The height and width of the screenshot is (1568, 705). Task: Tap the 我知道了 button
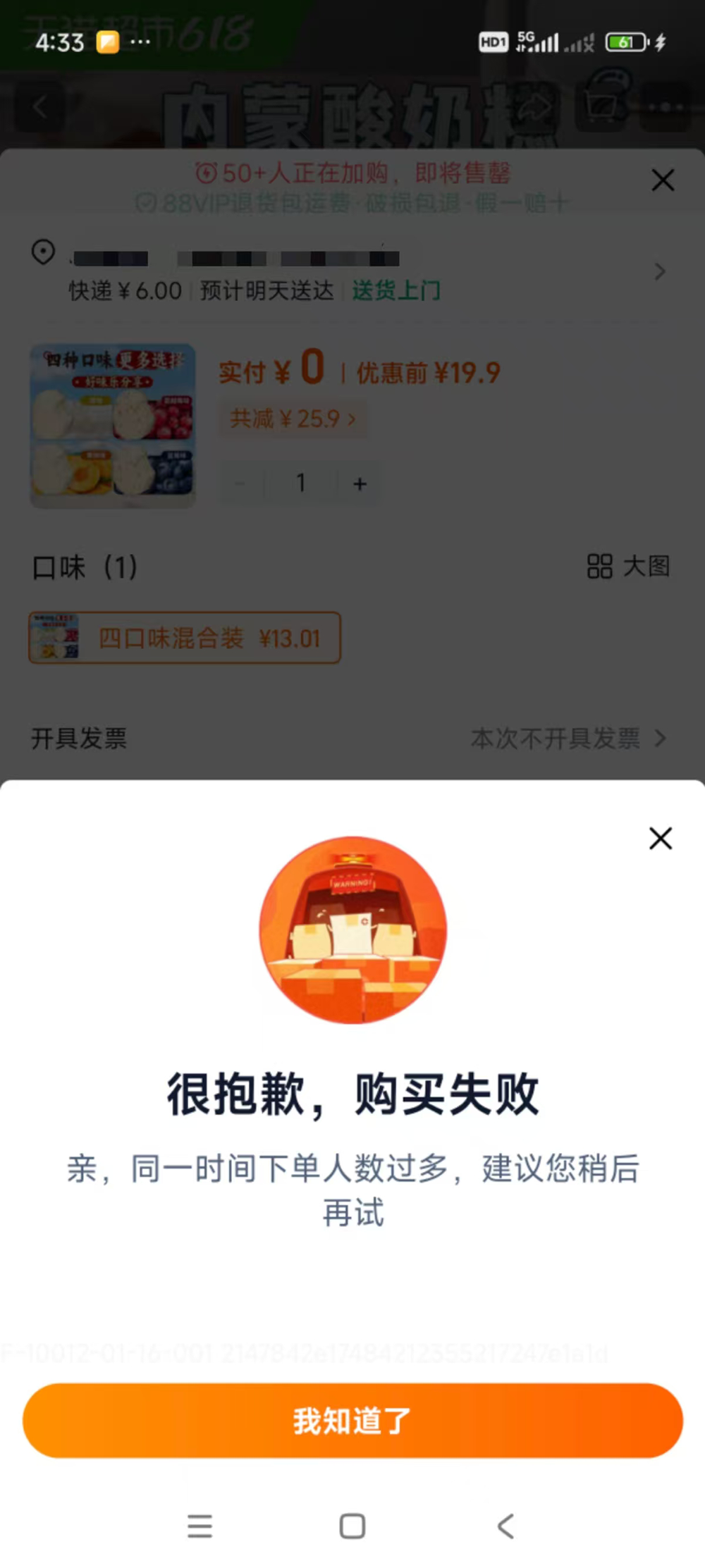click(x=352, y=1421)
